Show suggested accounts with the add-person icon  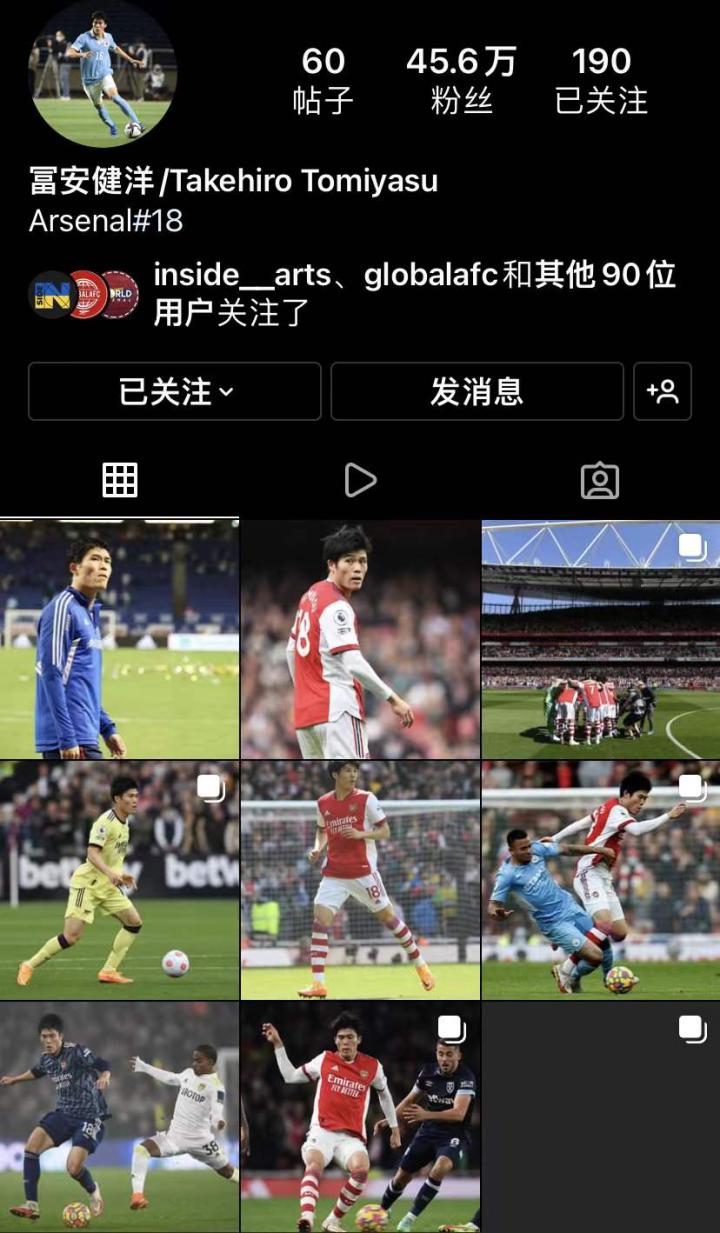662,391
